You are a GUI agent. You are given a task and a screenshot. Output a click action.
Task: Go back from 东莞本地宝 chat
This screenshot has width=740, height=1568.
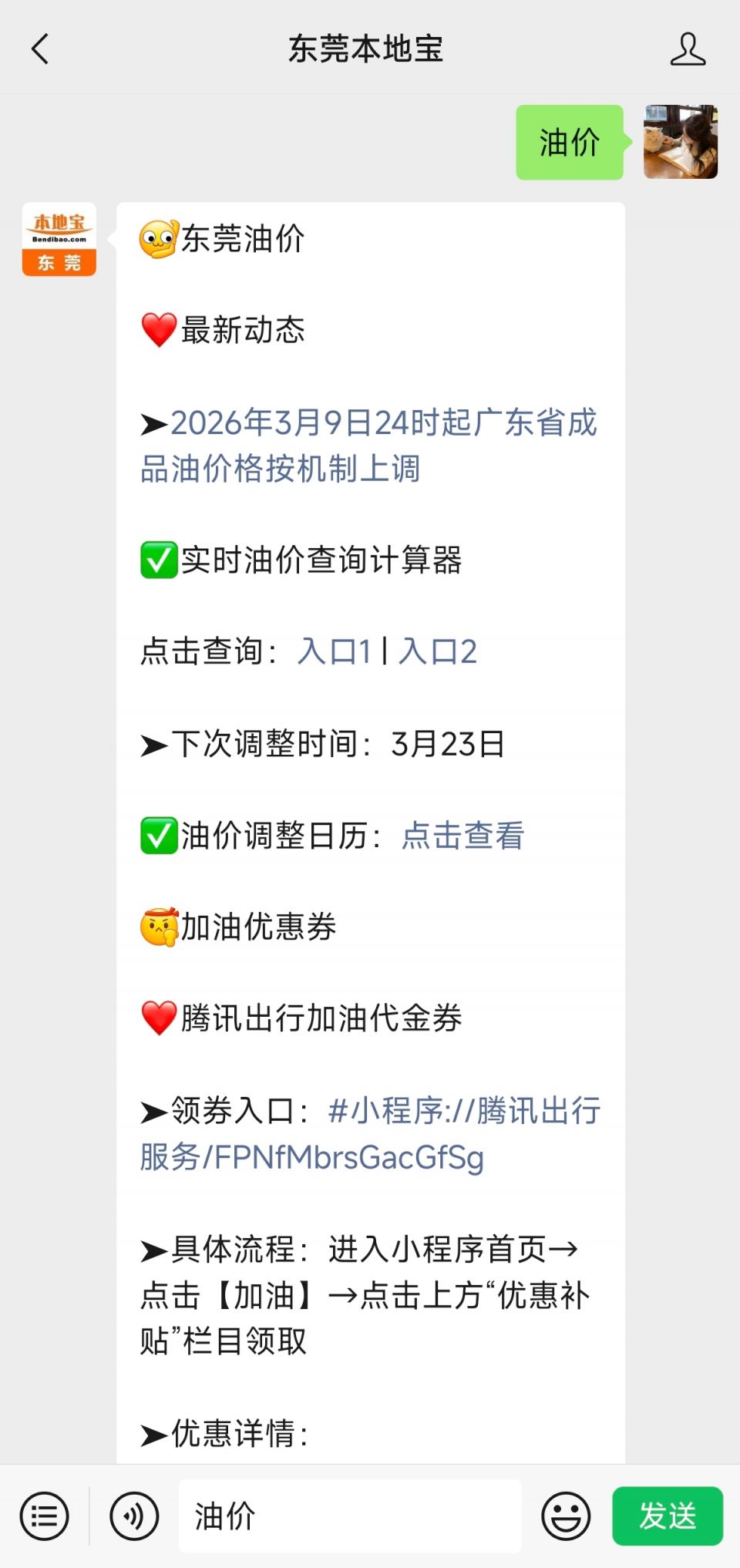point(40,49)
